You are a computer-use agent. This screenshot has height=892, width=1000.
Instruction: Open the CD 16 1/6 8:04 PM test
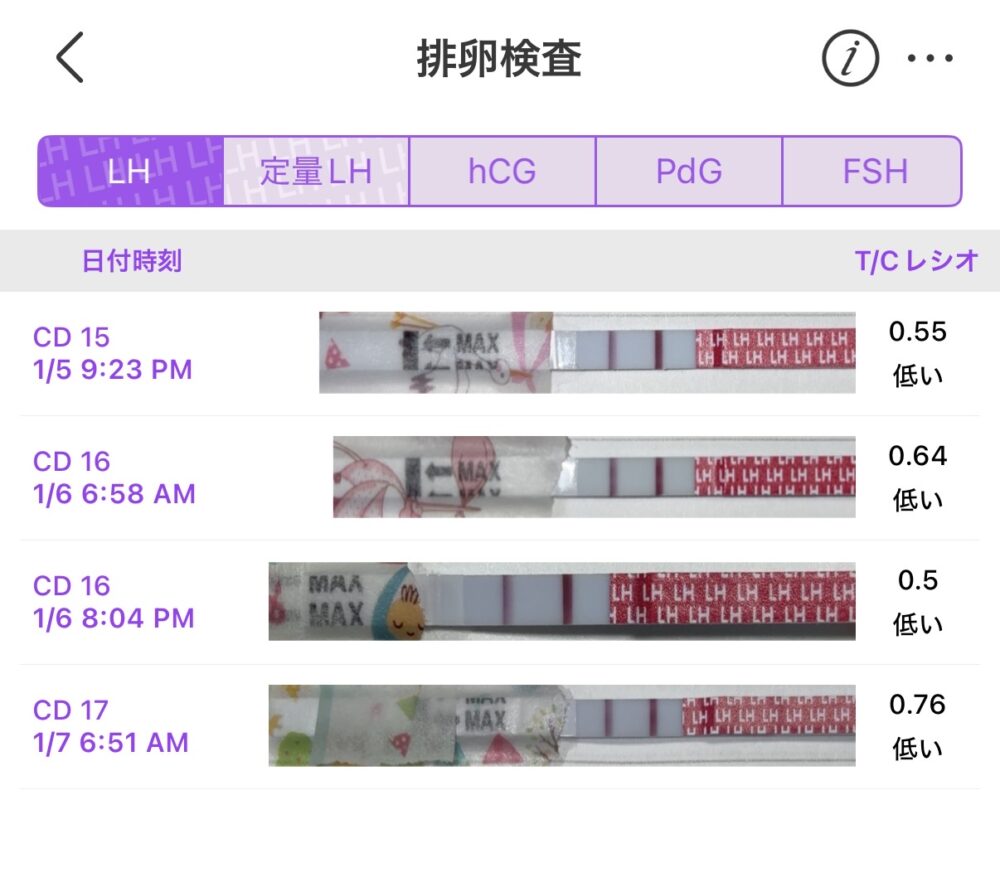500,601
